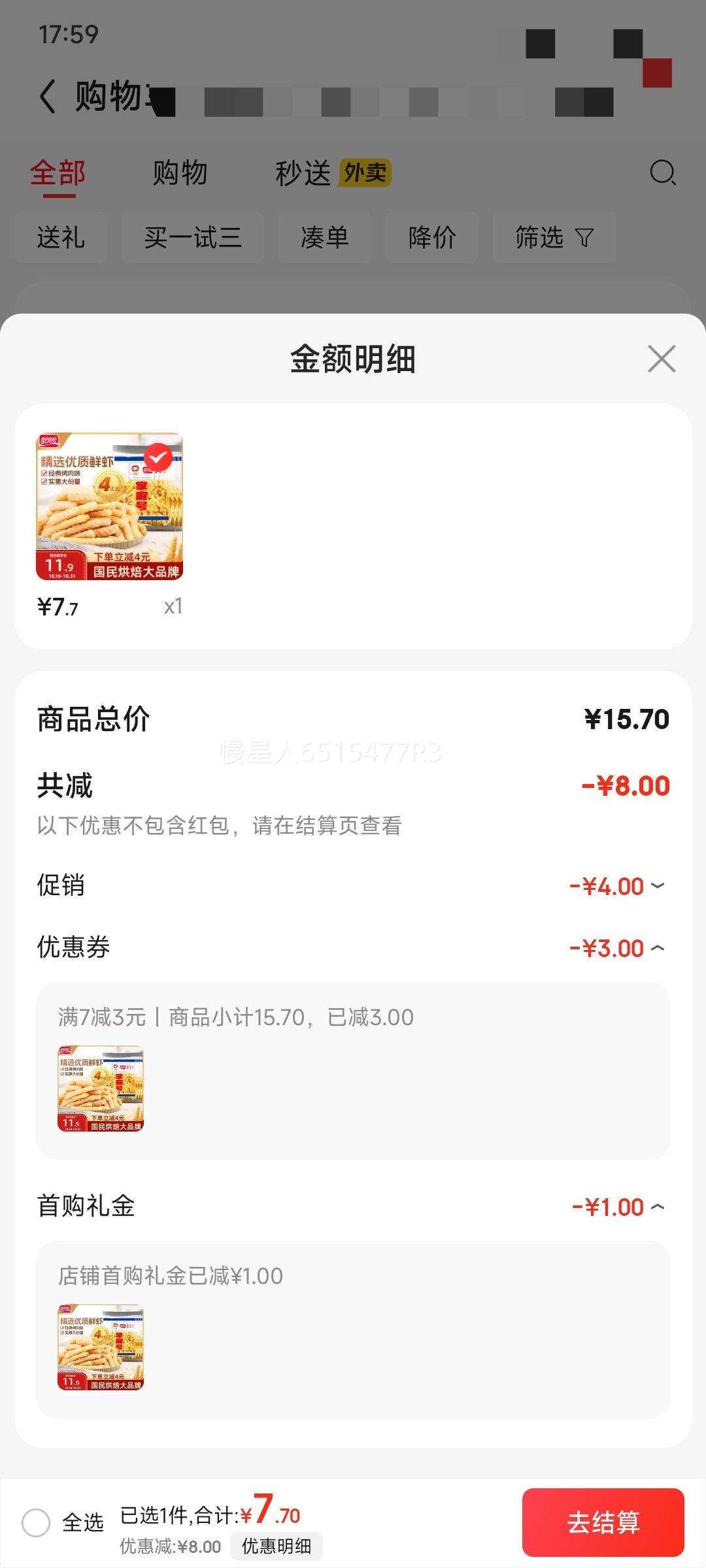
Task: Select the 全部 tab
Action: click(x=59, y=173)
